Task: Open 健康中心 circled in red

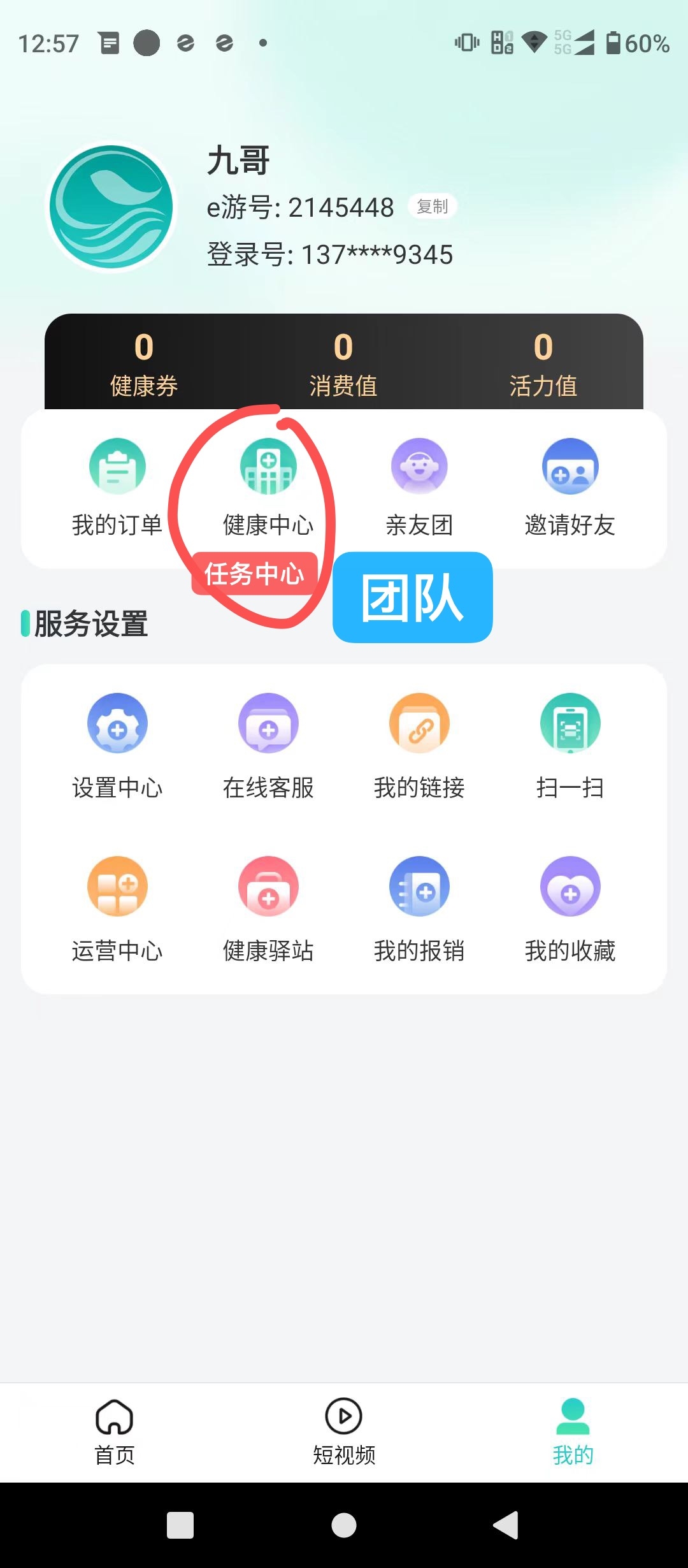Action: pos(268,484)
